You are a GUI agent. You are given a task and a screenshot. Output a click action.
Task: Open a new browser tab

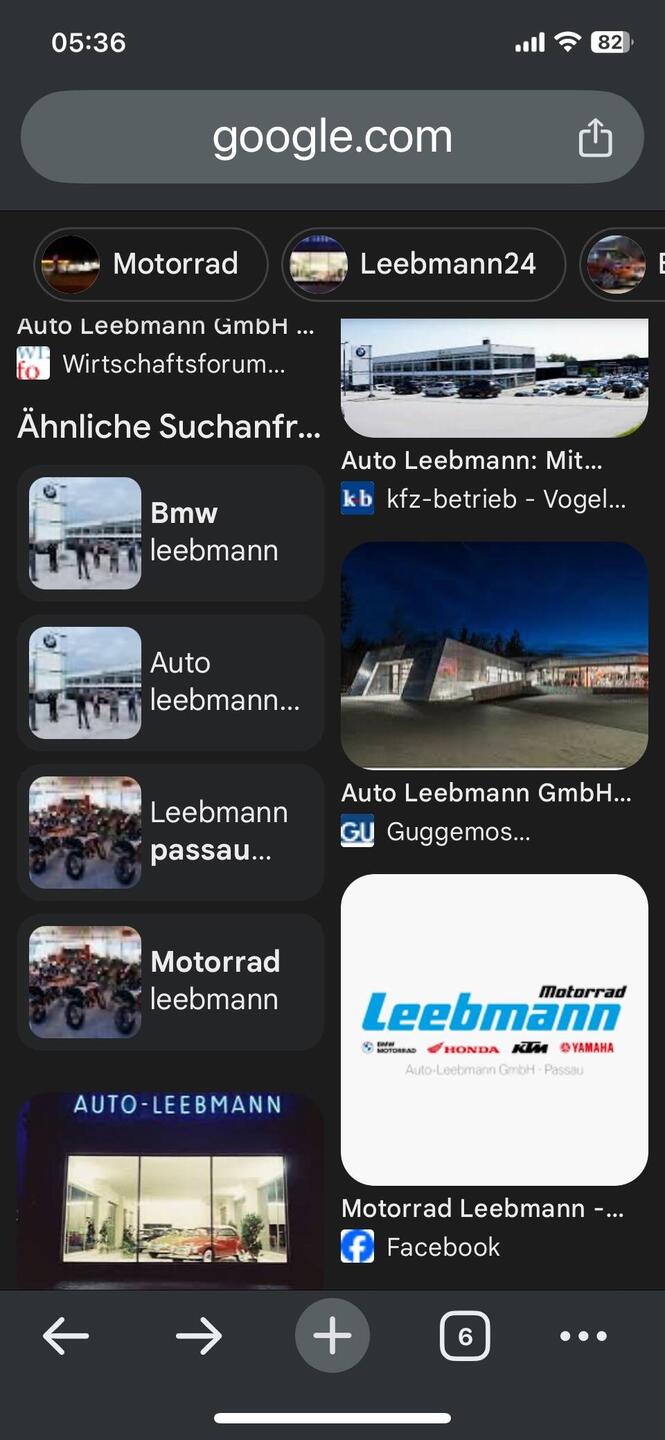[332, 1335]
